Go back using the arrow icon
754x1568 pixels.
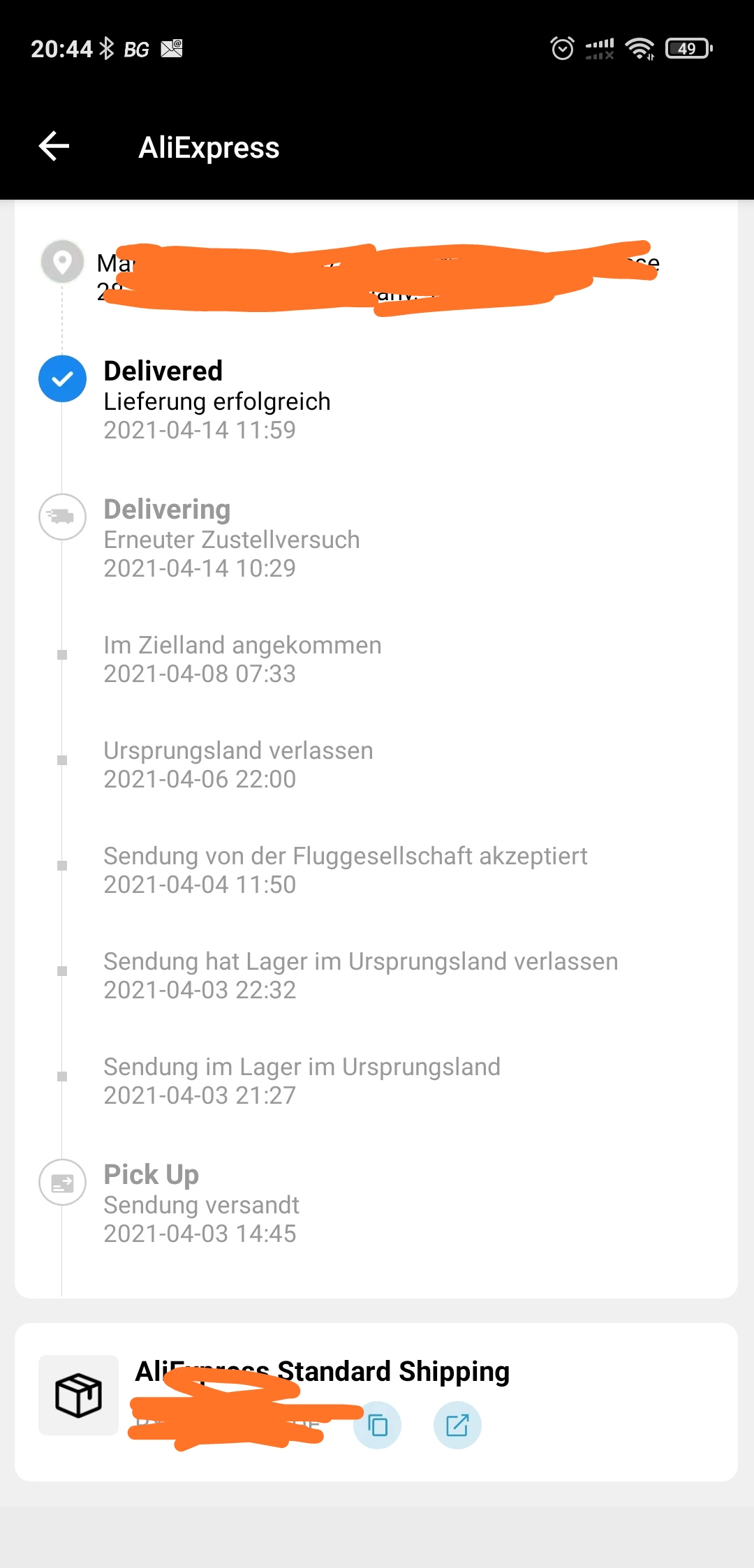(54, 147)
